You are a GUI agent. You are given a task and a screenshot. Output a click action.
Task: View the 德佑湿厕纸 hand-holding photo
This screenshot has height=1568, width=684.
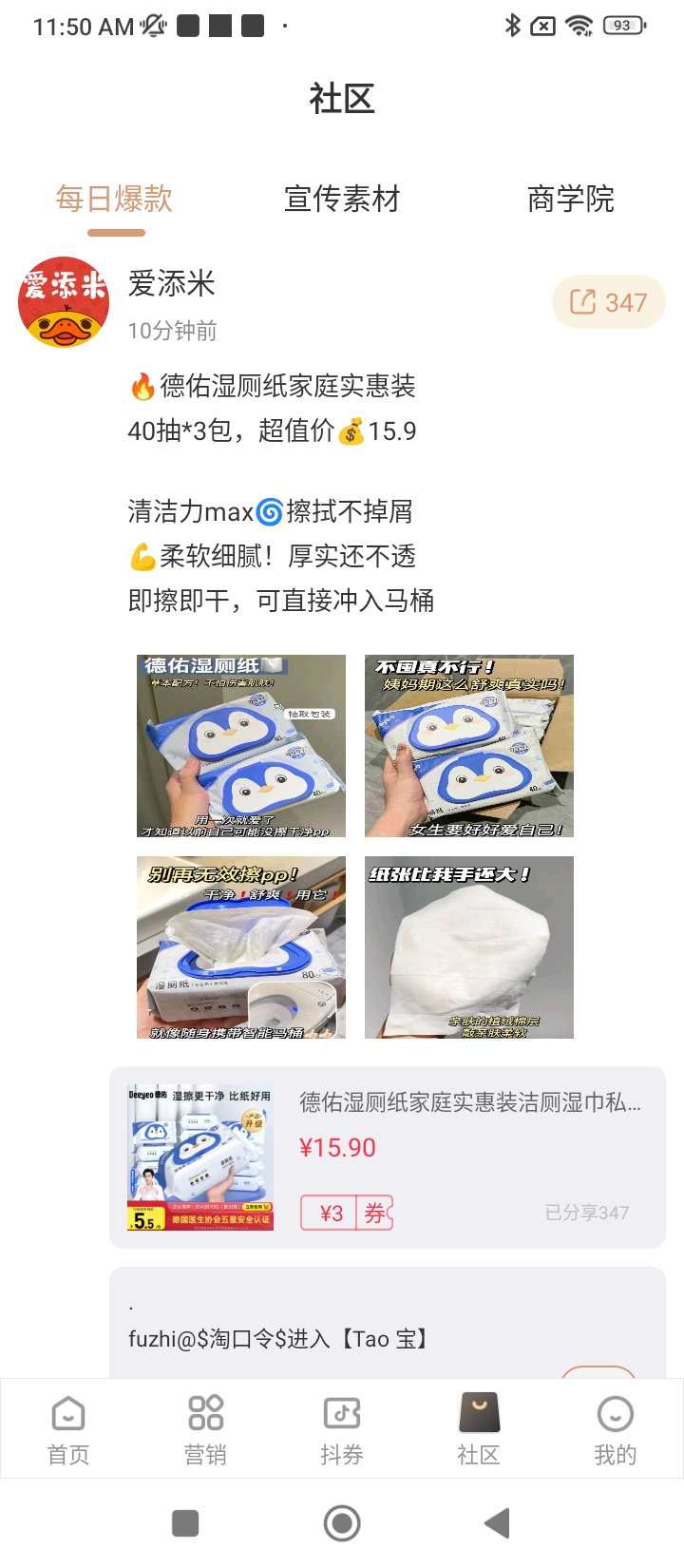point(241,746)
